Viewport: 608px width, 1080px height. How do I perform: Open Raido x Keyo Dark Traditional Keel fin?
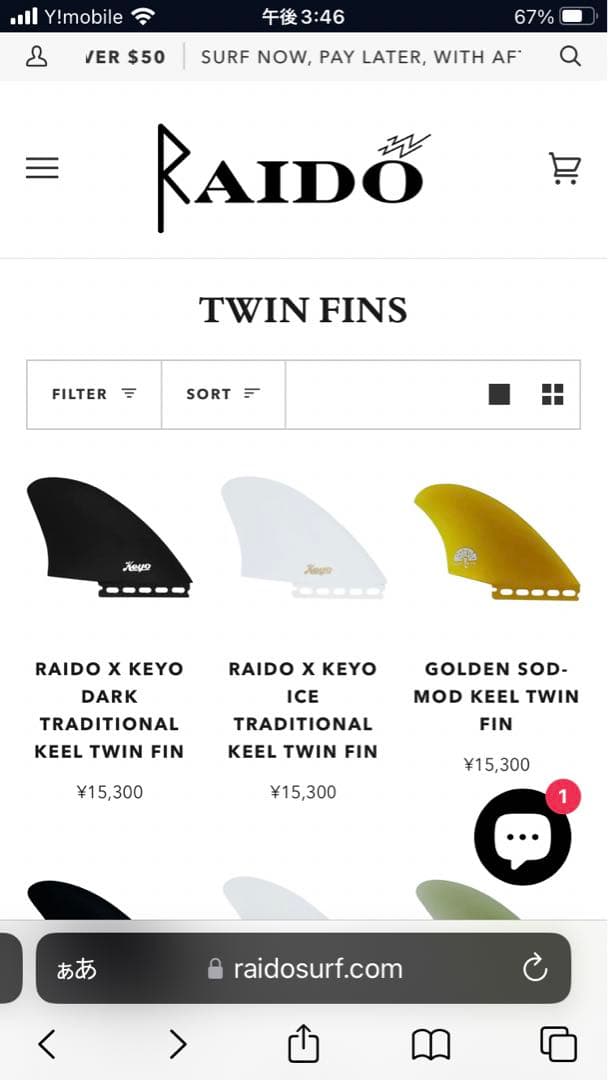109,710
